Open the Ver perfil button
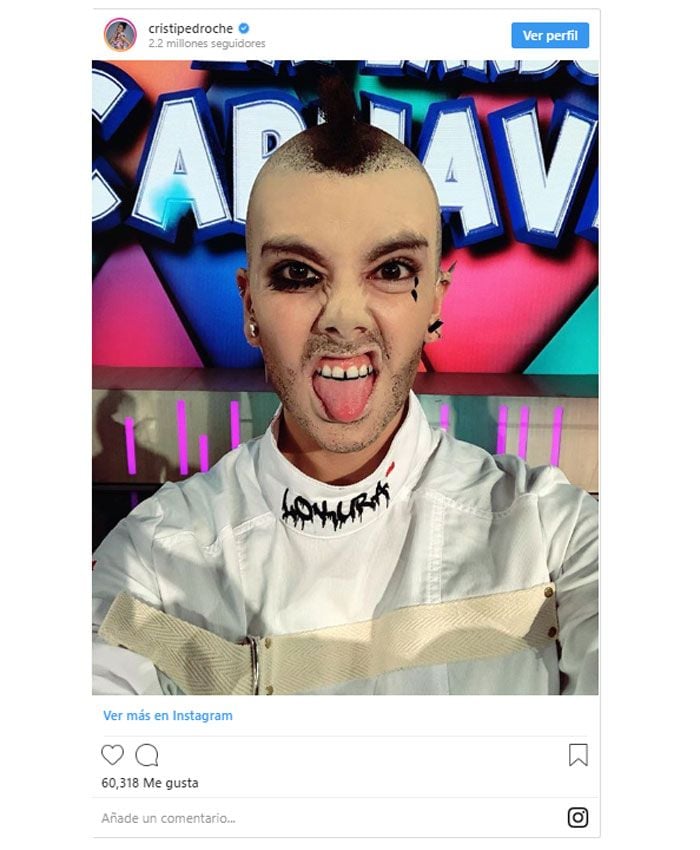This screenshot has width=700, height=850. tap(549, 35)
